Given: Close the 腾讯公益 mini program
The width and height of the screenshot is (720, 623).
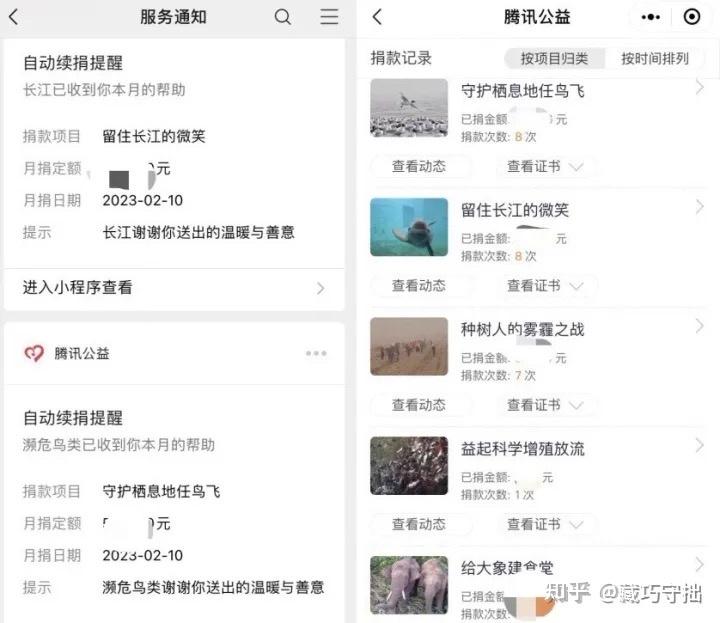Looking at the screenshot, I should (x=692, y=17).
